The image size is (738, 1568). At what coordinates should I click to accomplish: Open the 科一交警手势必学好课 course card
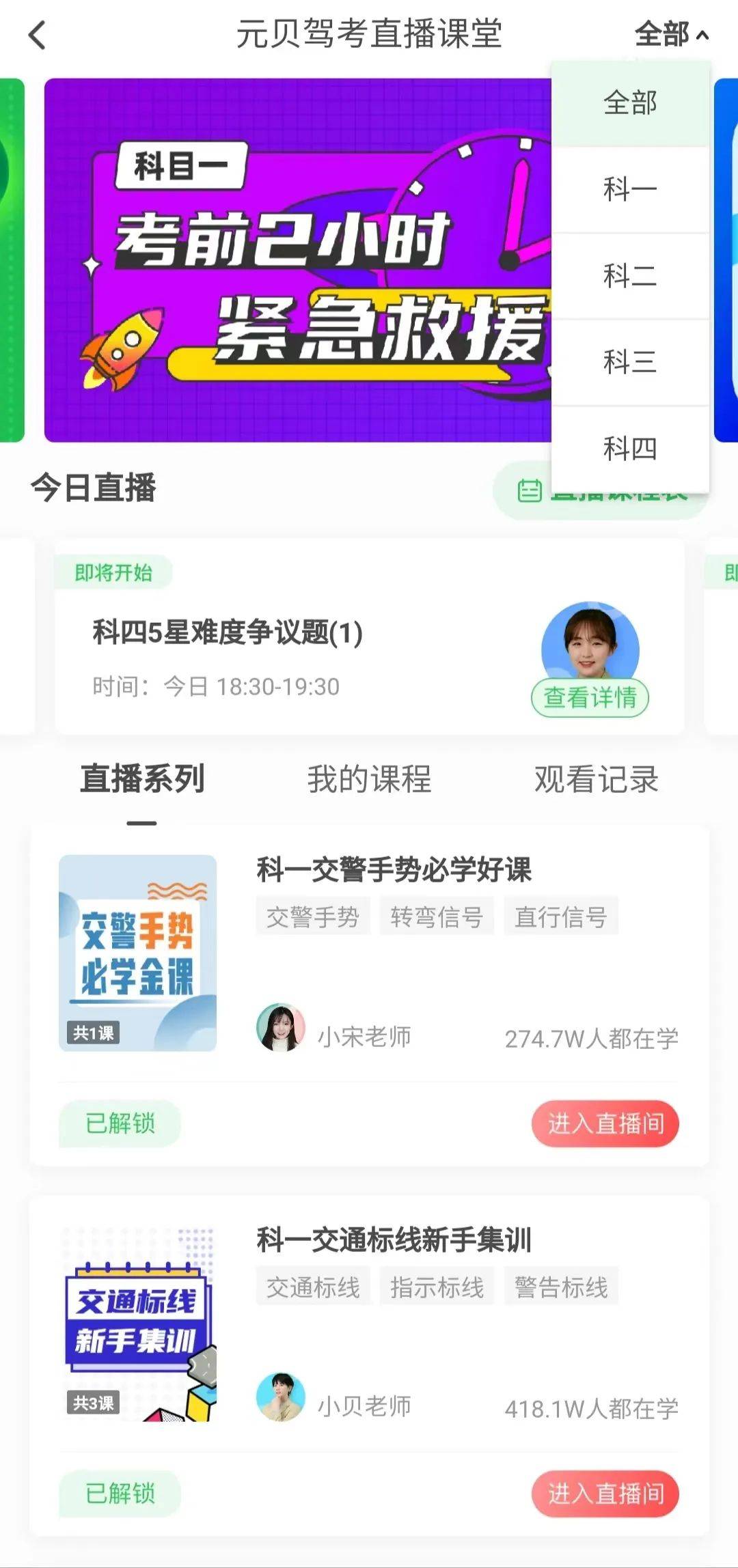click(x=394, y=870)
